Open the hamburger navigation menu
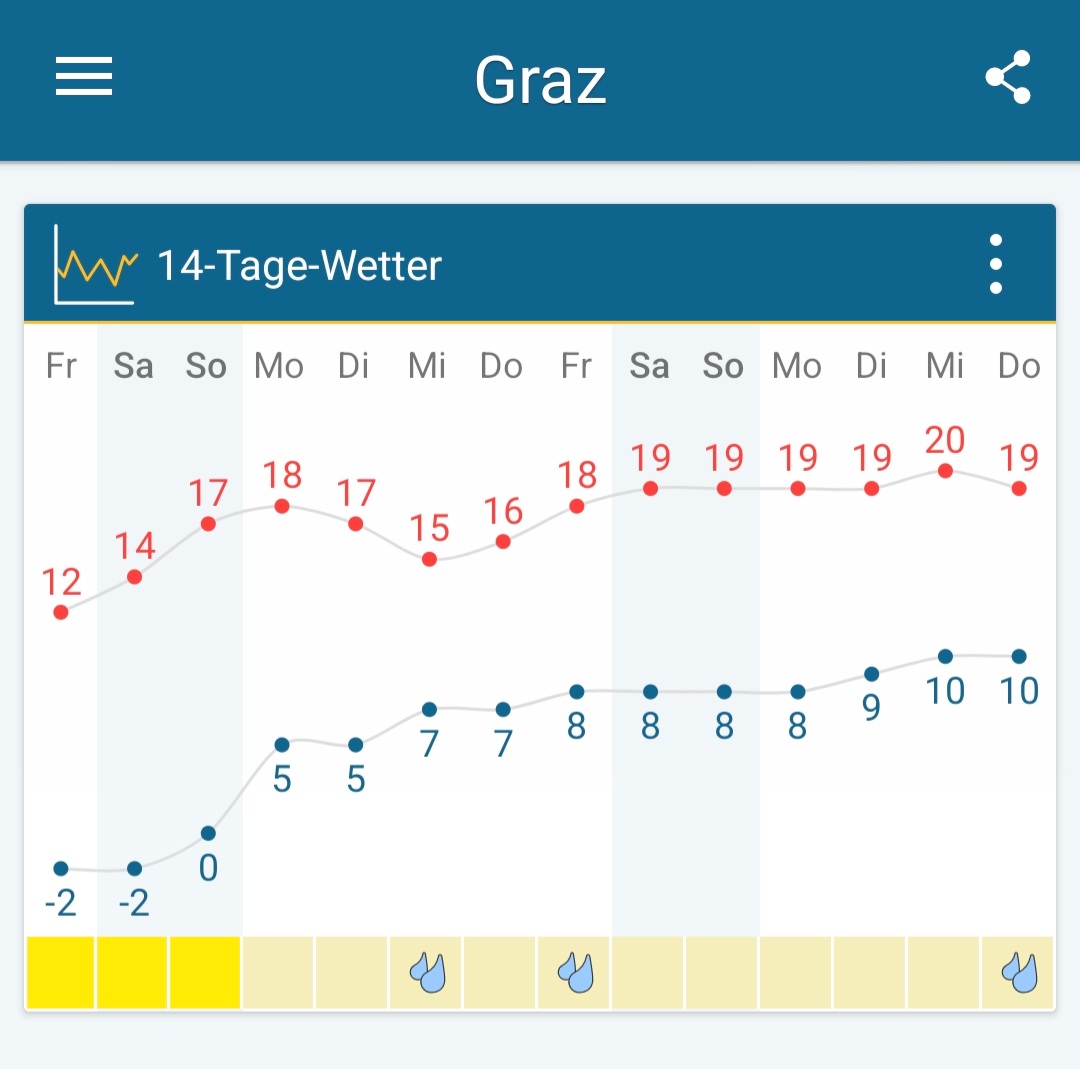1080x1069 pixels. (x=84, y=77)
